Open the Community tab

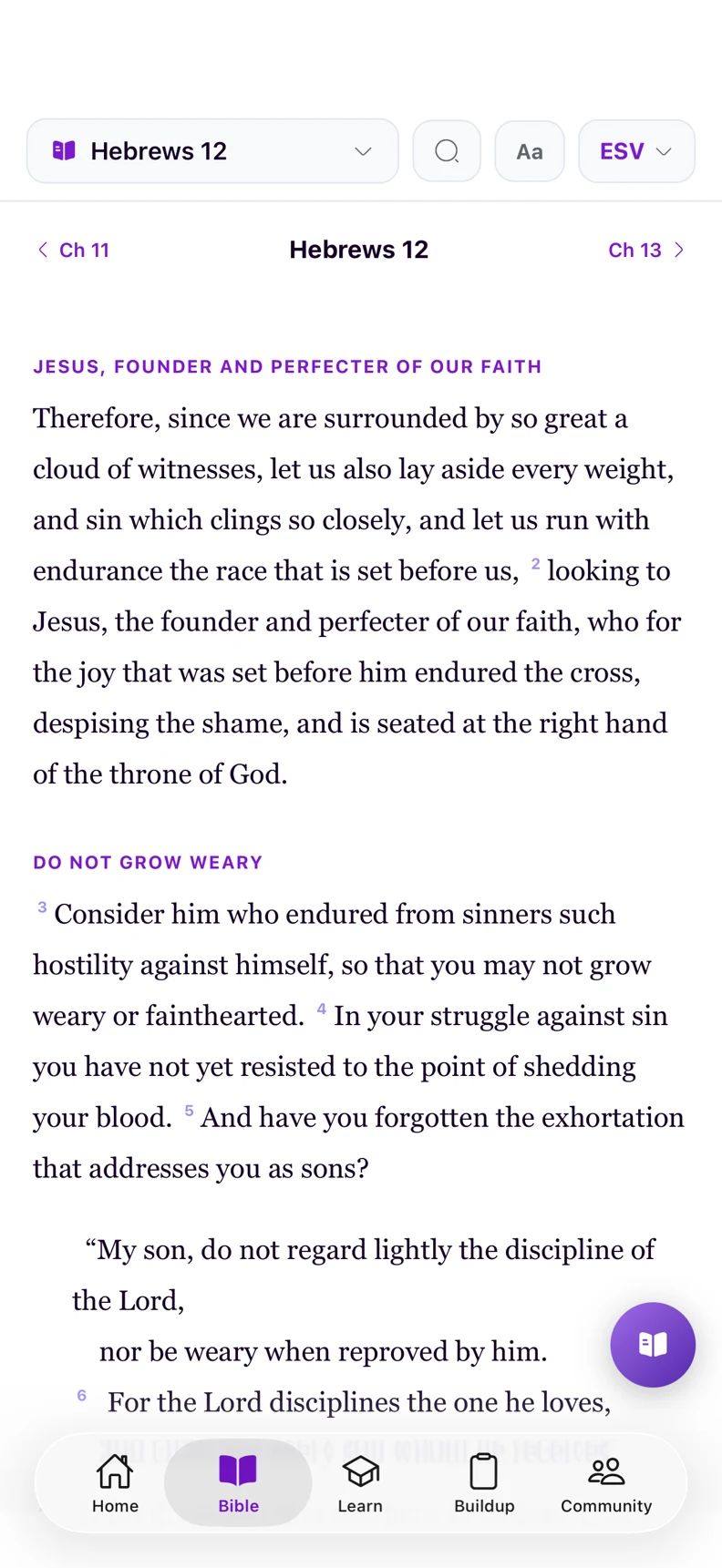[x=606, y=1482]
